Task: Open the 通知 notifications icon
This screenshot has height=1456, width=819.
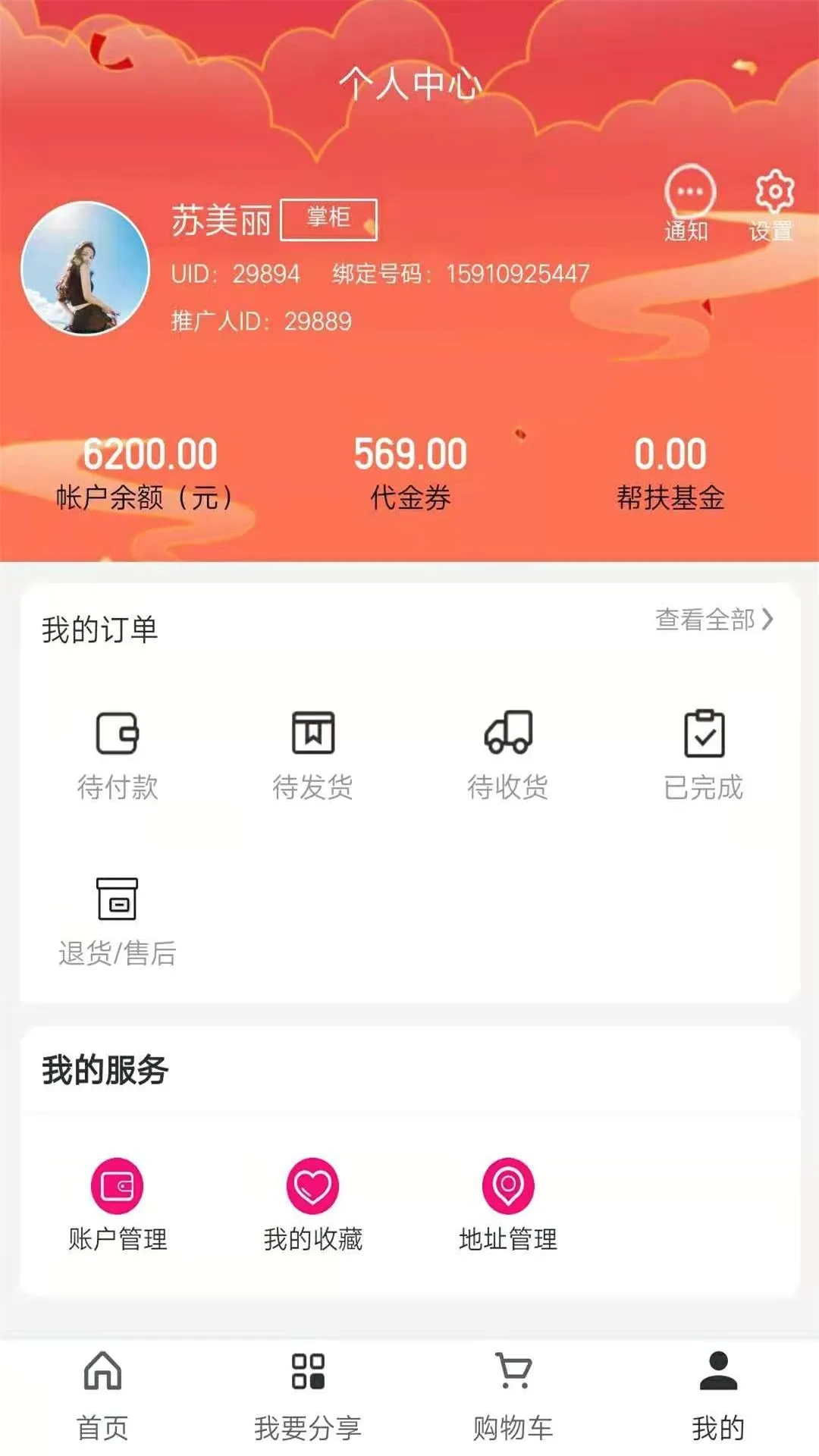Action: coord(689,204)
